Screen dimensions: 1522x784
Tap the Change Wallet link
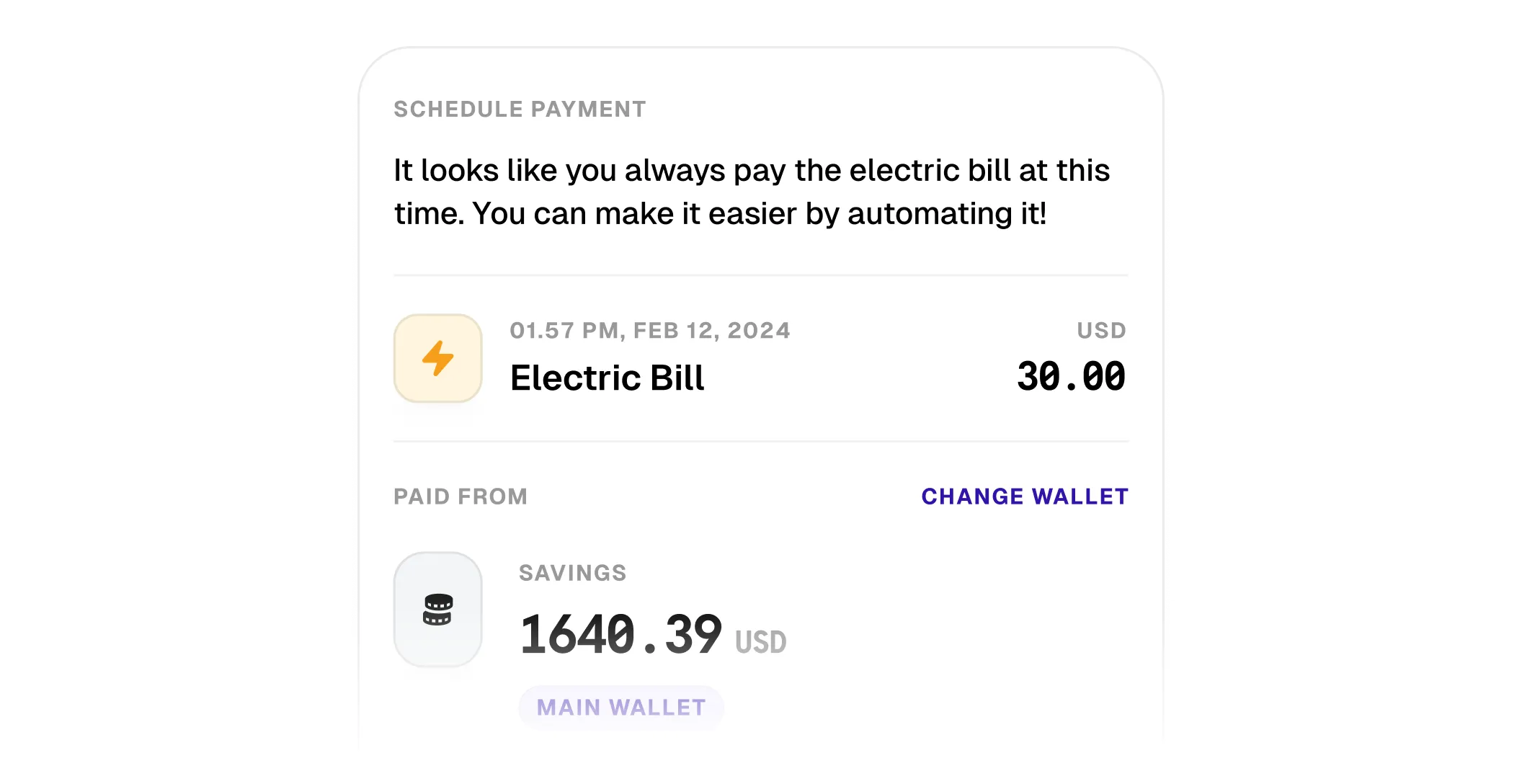tap(1024, 496)
